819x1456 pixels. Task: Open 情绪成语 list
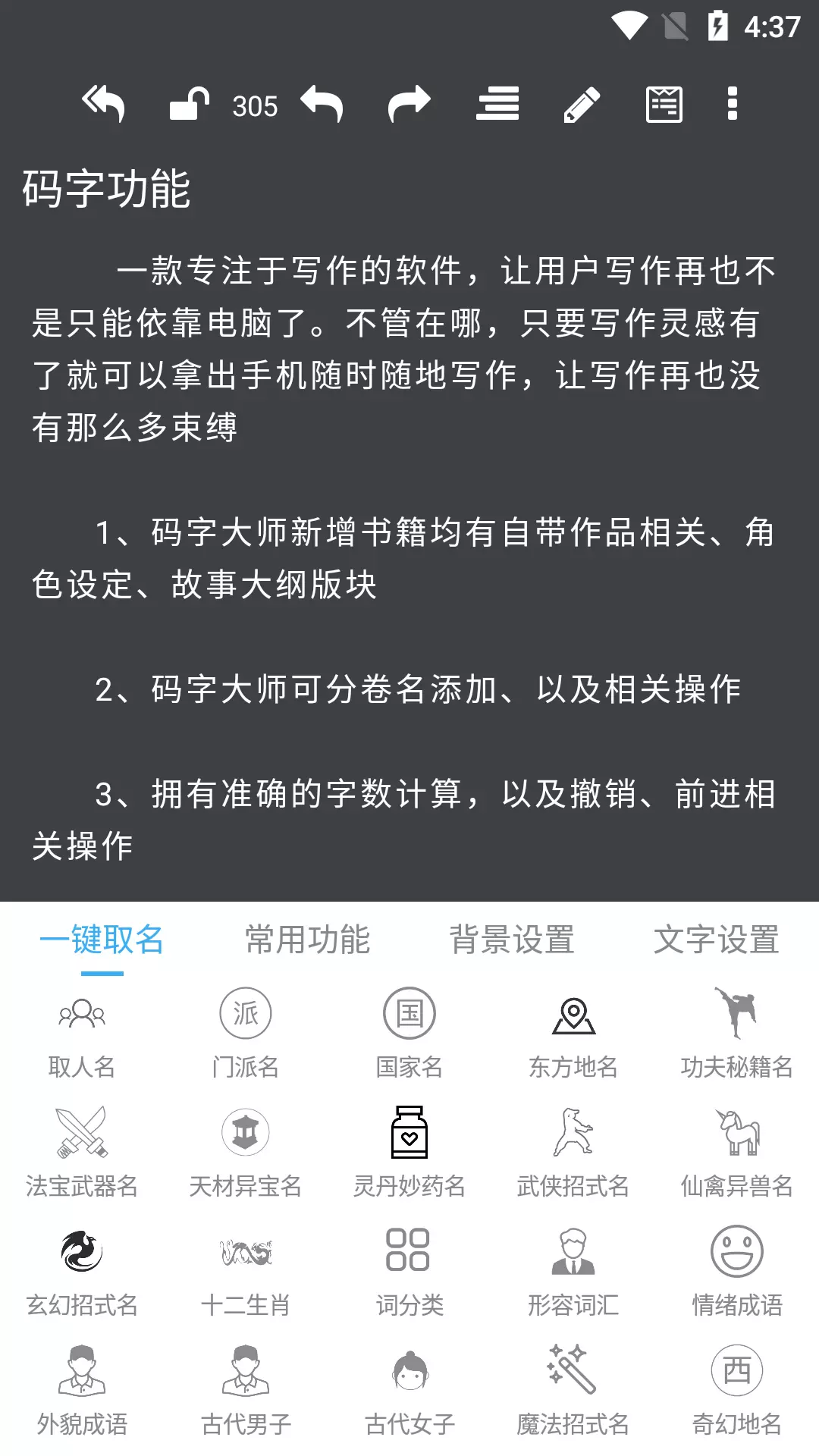pos(737,1272)
